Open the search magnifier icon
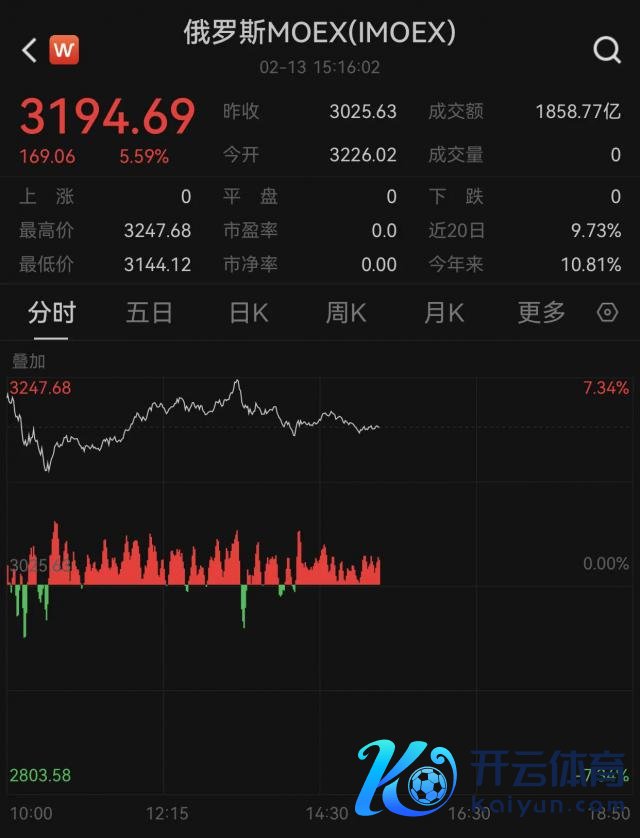Screen dimensions: 640x838 click(x=607, y=50)
